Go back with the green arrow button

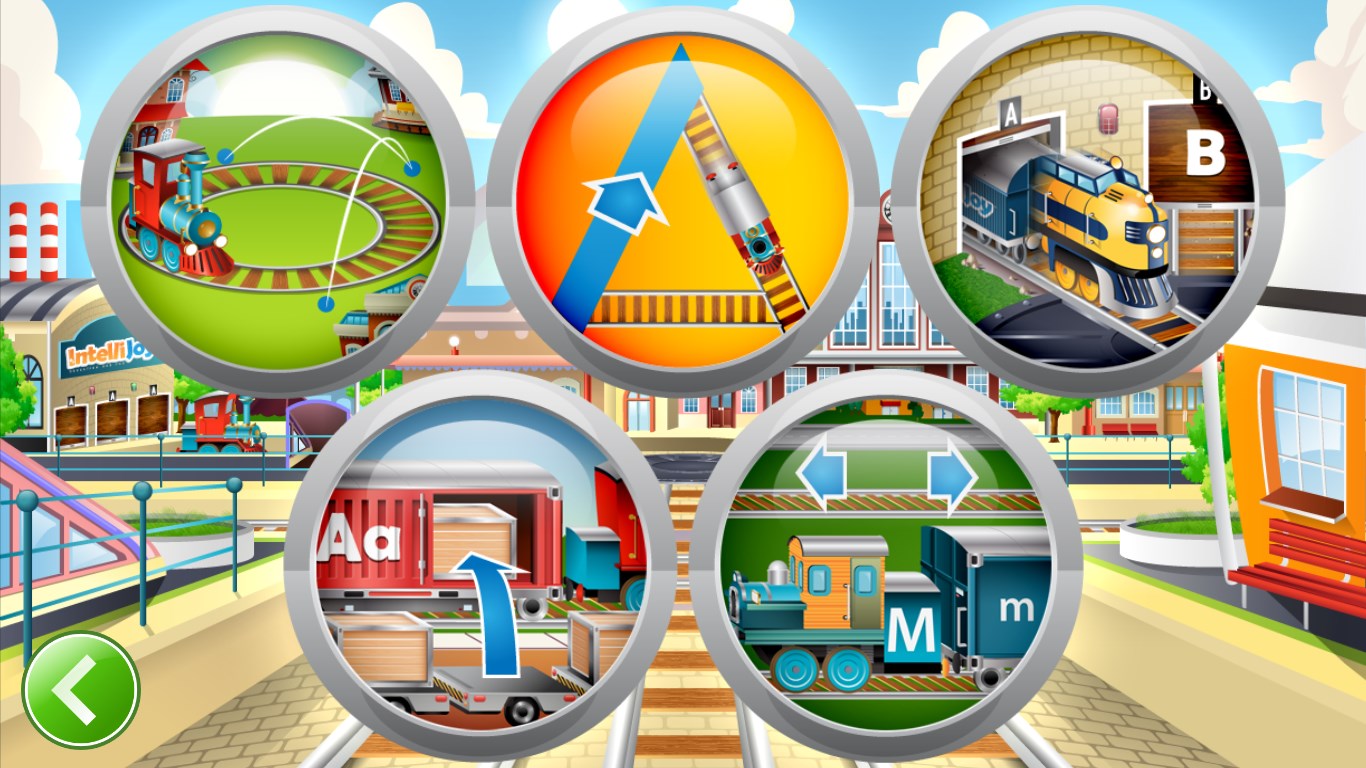[x=80, y=689]
